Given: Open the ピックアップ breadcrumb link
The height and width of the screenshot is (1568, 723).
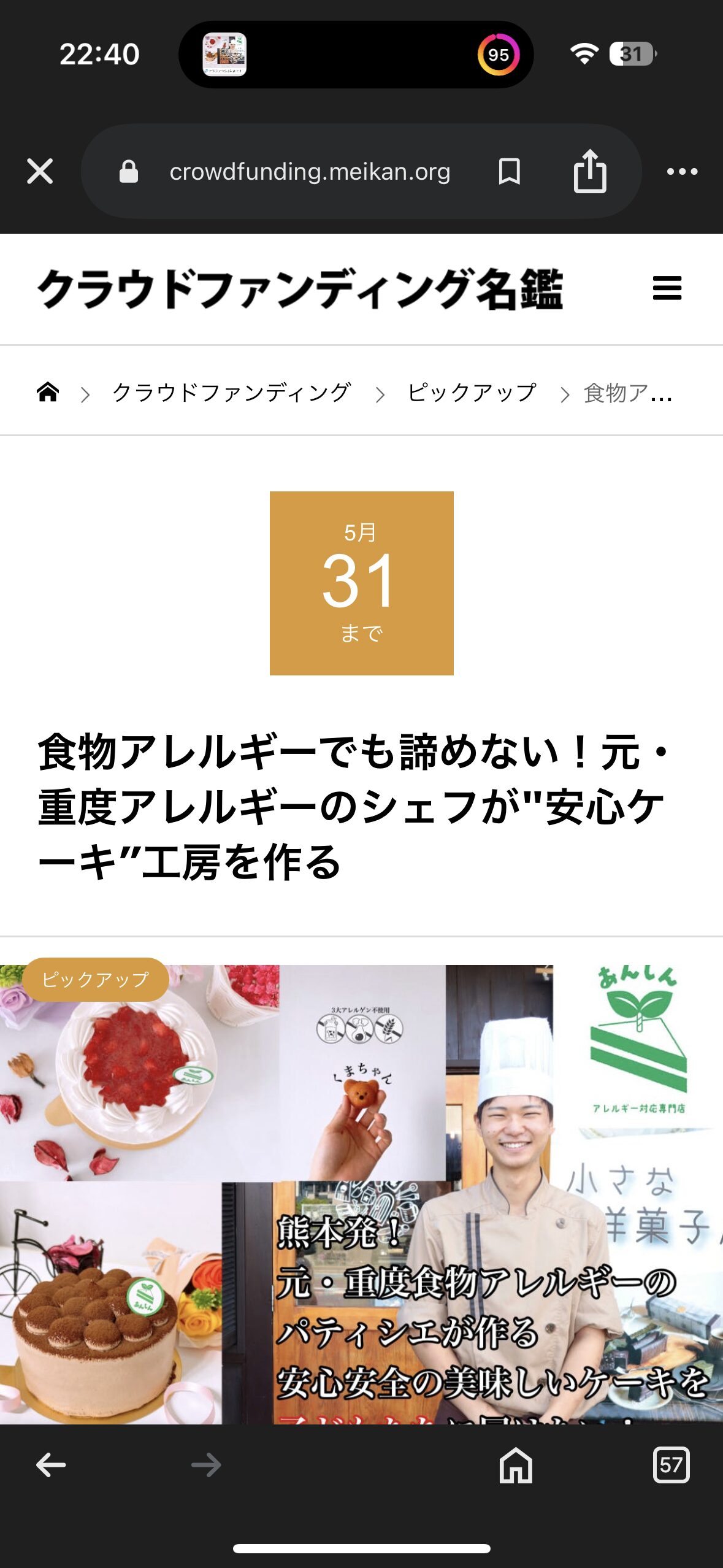Looking at the screenshot, I should click(471, 393).
